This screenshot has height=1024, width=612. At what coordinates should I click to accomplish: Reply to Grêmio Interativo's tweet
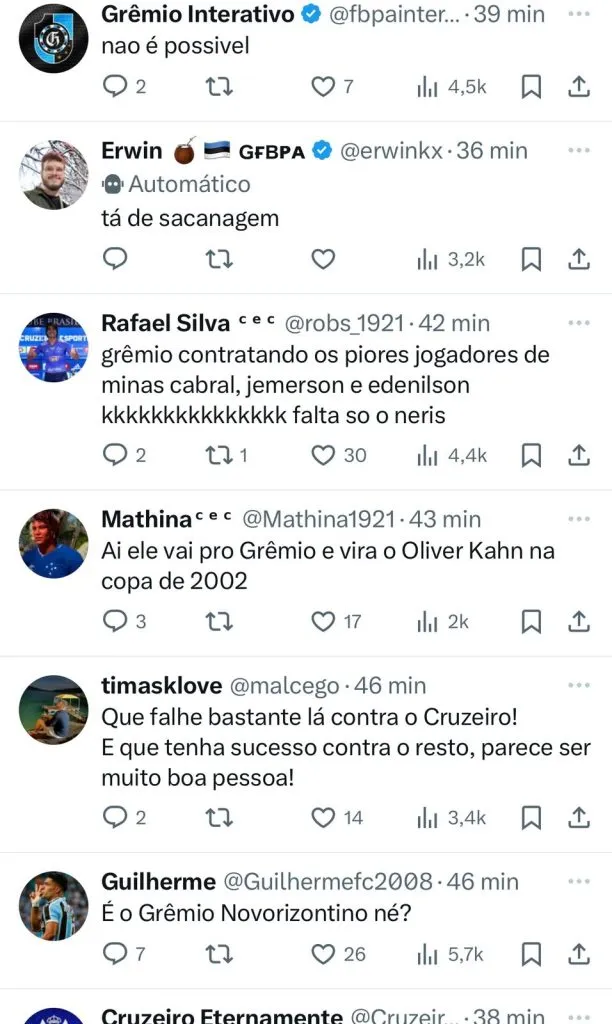[116, 87]
